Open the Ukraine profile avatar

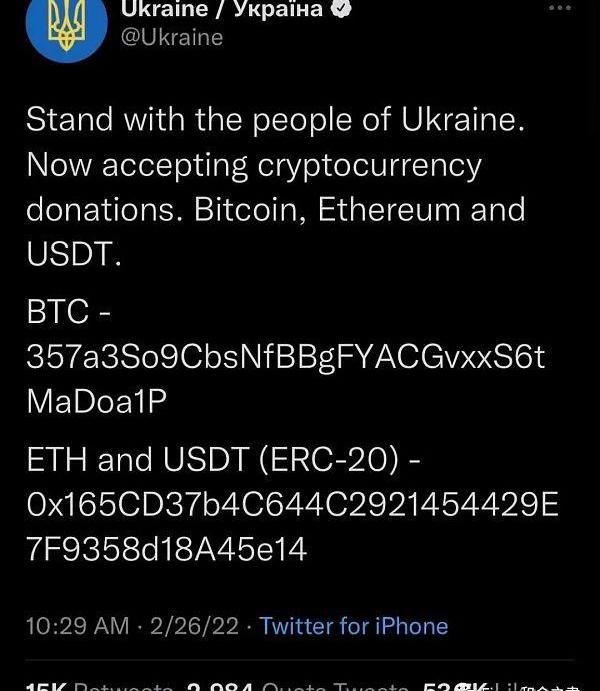tap(65, 25)
